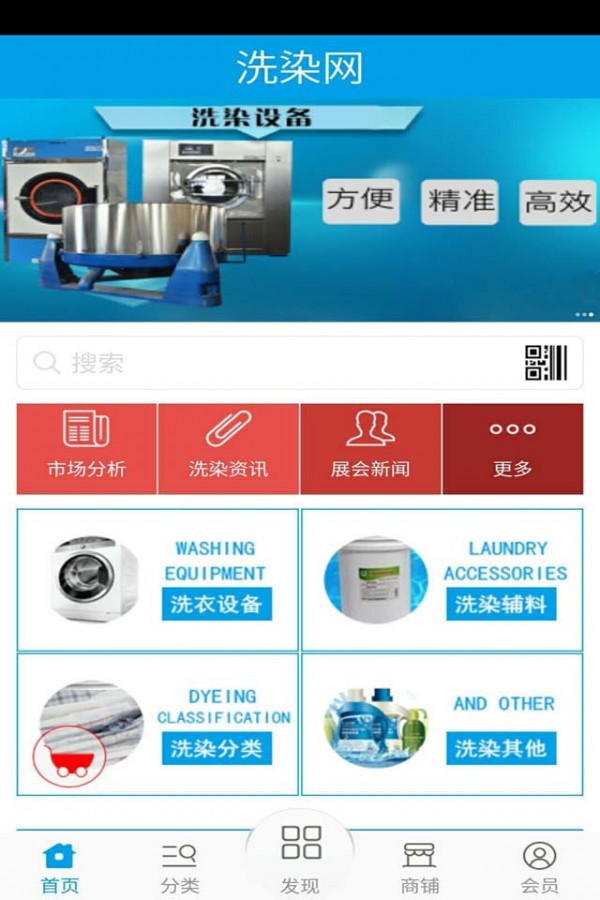Open 洗染资讯 news section
This screenshot has width=600, height=900.
[x=228, y=449]
